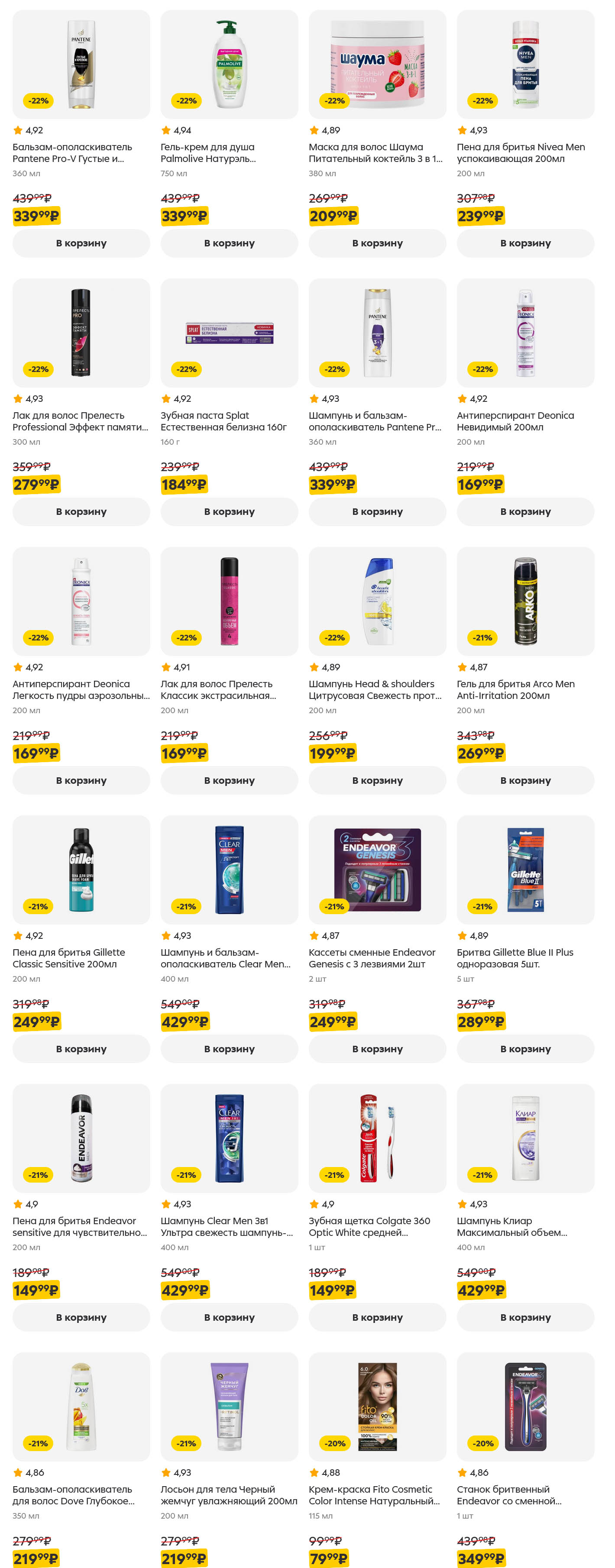615x1568 pixels.
Task: Open Head & Shoulders shampoo product
Action: [x=377, y=601]
